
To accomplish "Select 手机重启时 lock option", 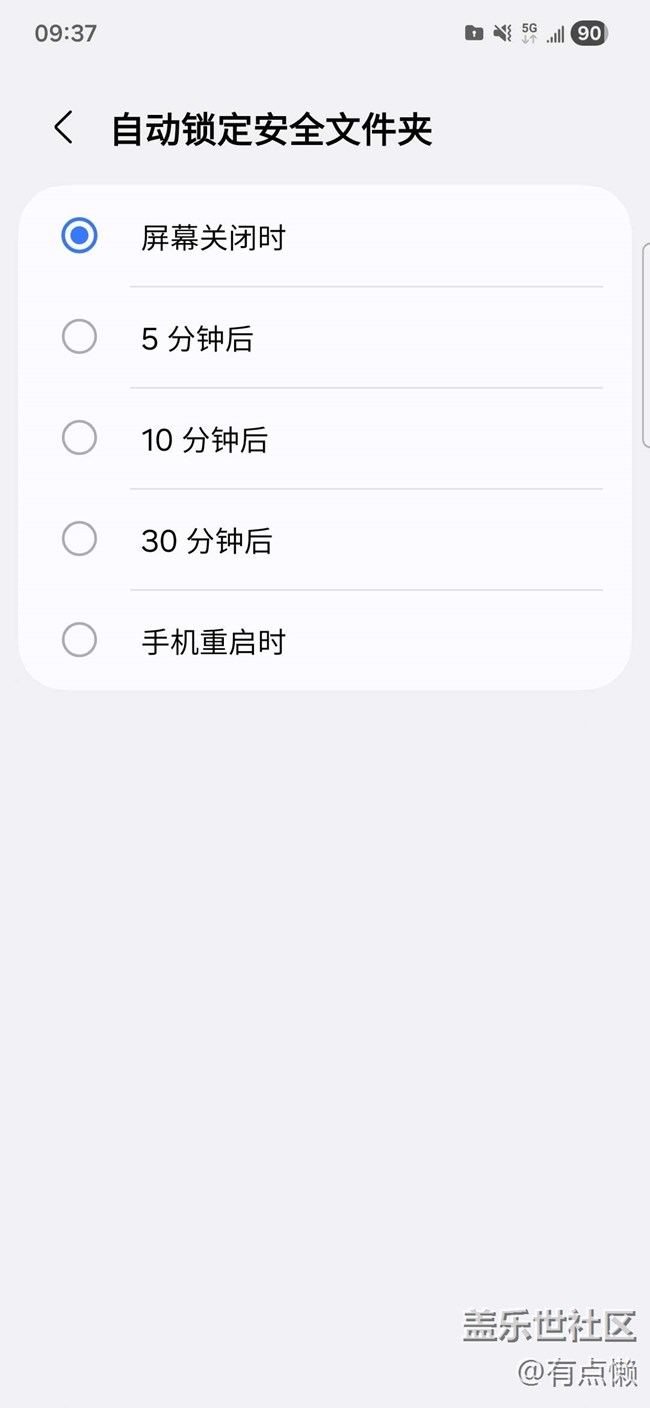I will pyautogui.click(x=80, y=641).
